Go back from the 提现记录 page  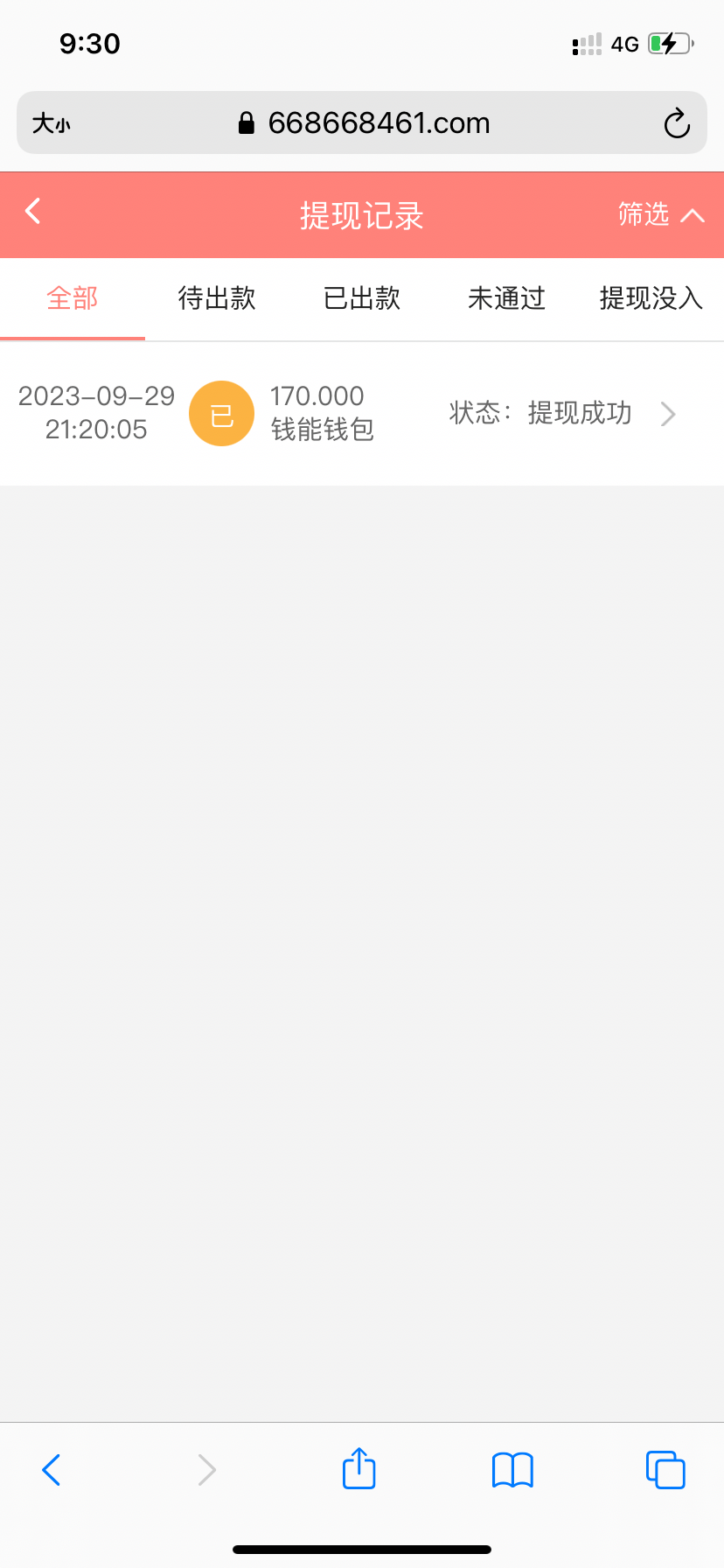pos(33,212)
